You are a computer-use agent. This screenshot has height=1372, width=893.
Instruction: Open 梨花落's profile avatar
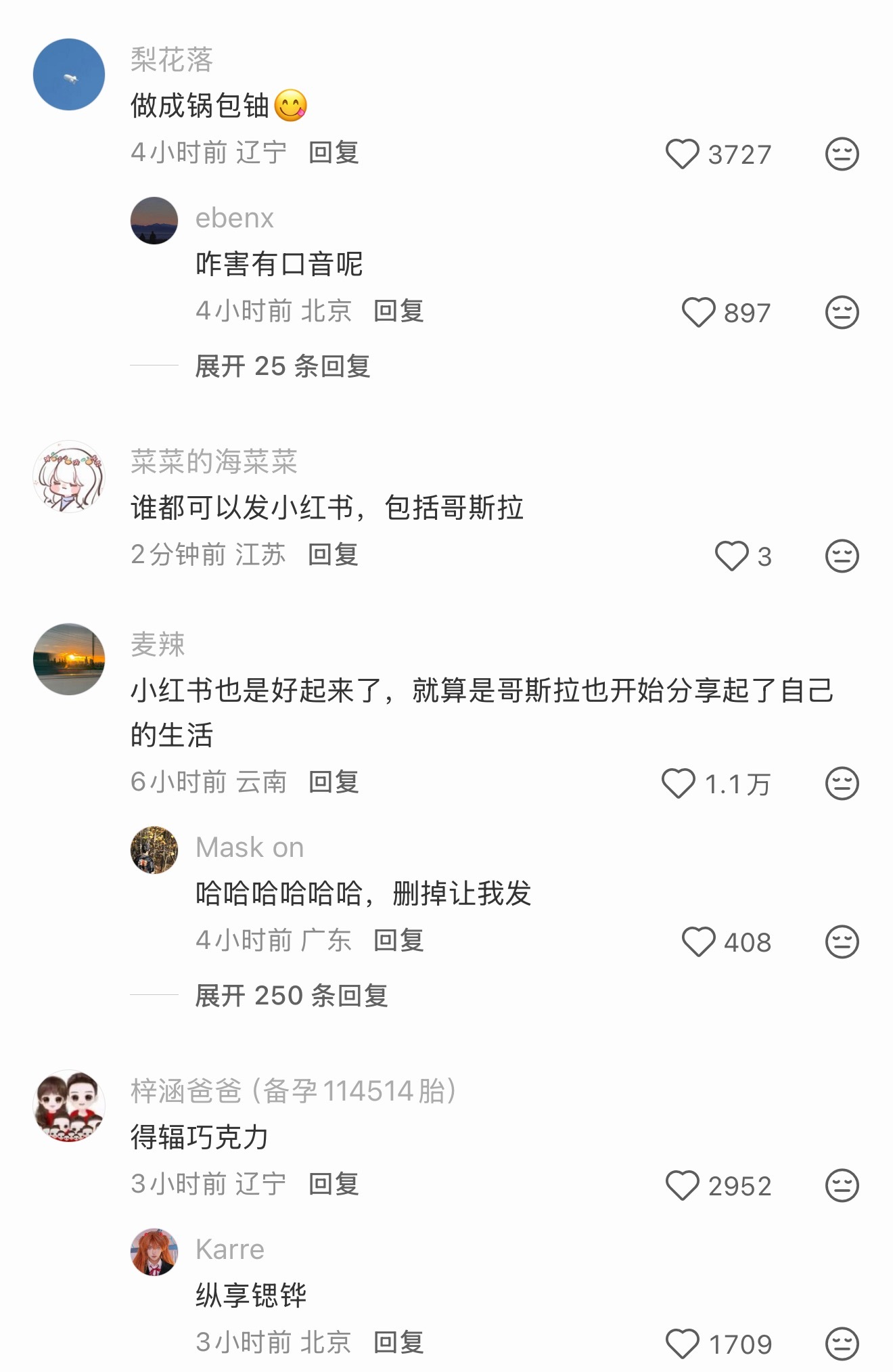70,73
